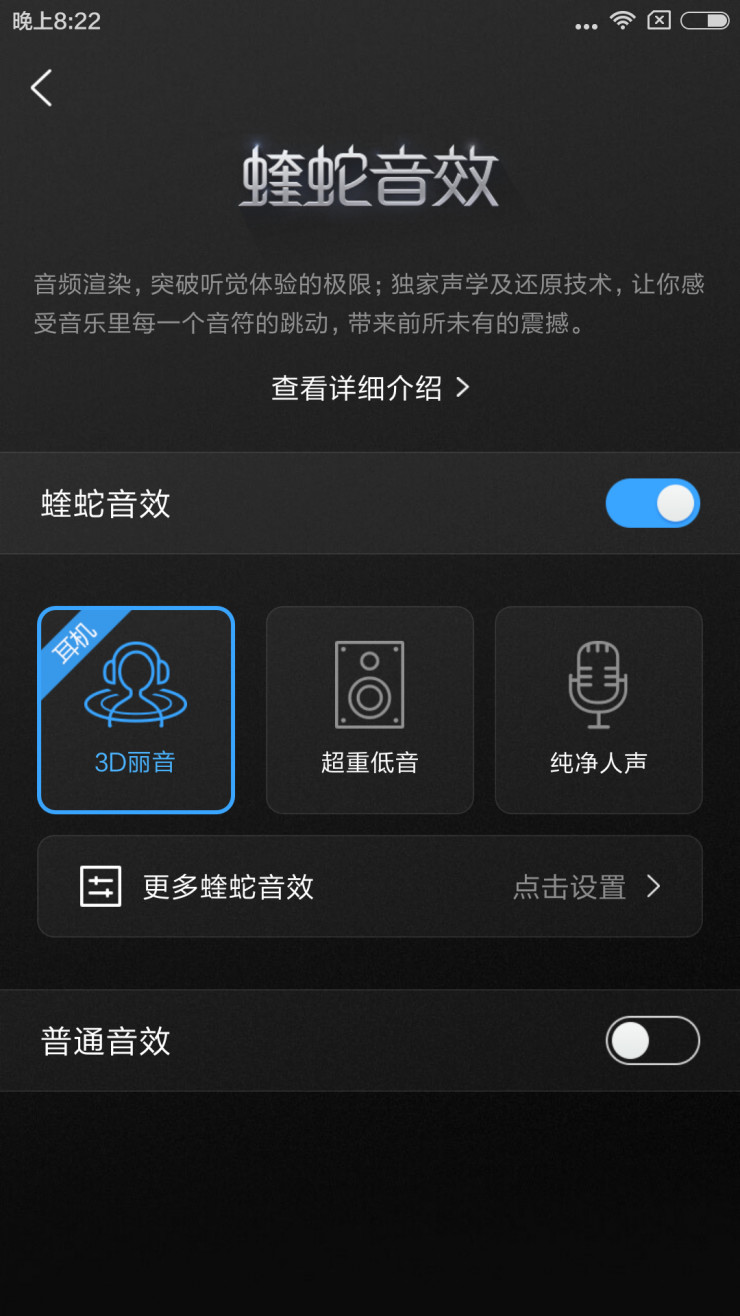Image resolution: width=740 pixels, height=1316 pixels.
Task: Expand the chevron next to 查看详细介绍
Action: pyautogui.click(x=463, y=387)
